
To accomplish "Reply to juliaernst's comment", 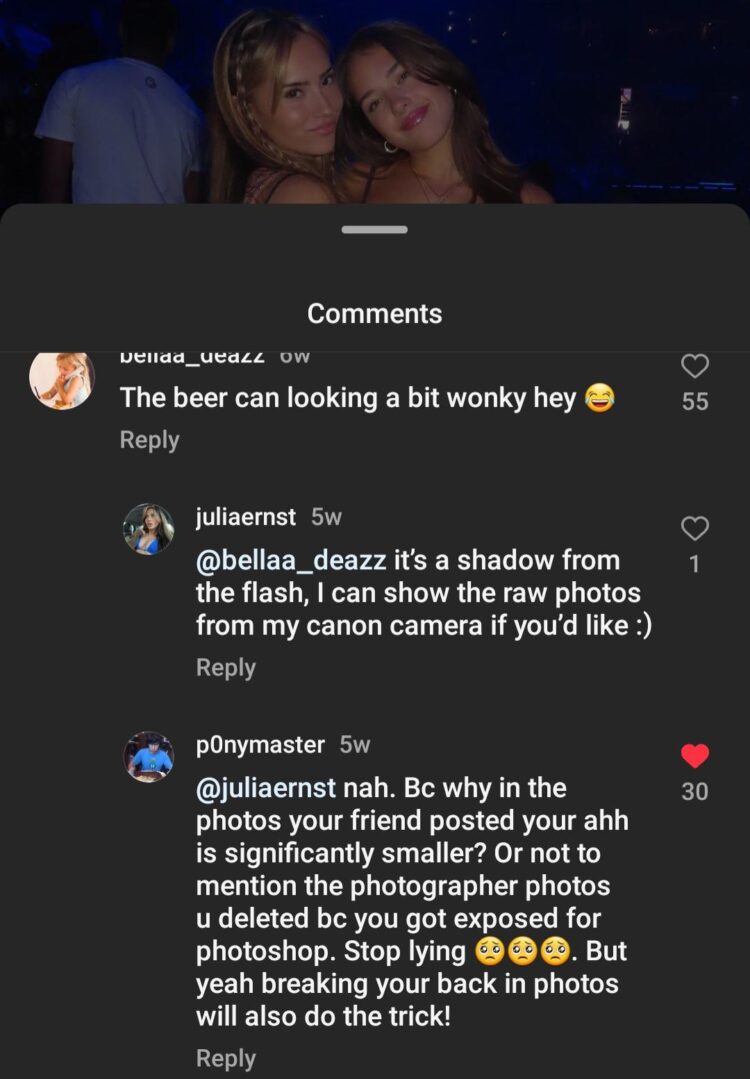I will tap(225, 667).
